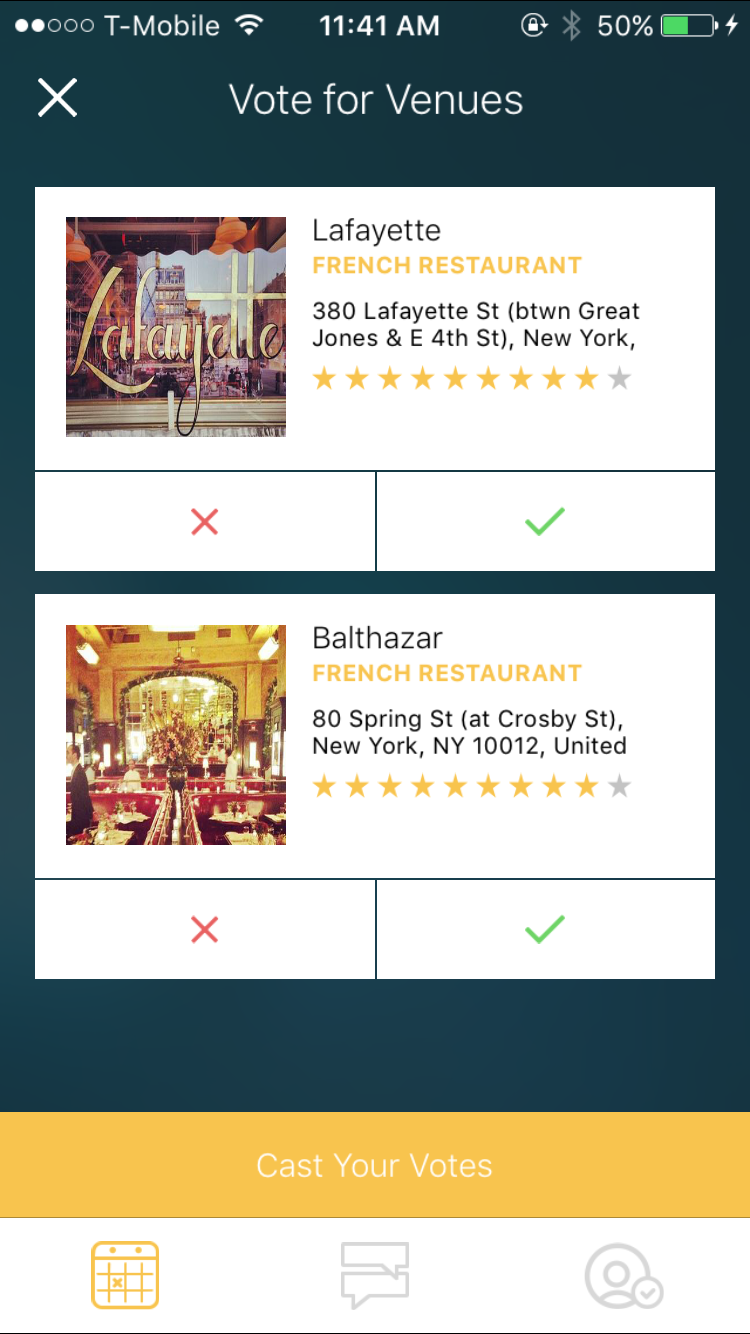Reject Lafayette with the red X

[205, 521]
